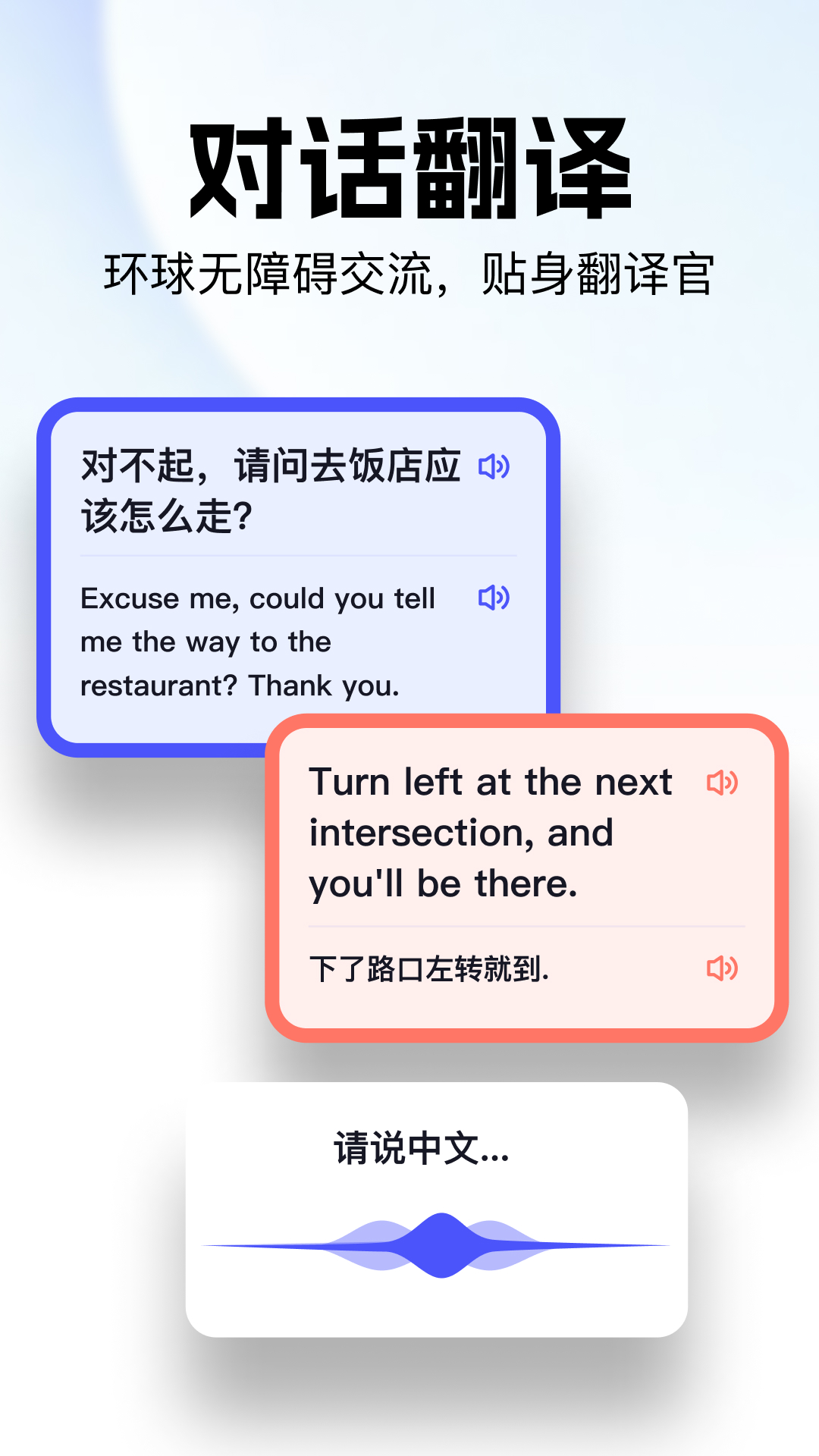This screenshot has height=1456, width=819.
Task: Select the Chinese text '下了路口左转就到.'
Action: pos(432,968)
